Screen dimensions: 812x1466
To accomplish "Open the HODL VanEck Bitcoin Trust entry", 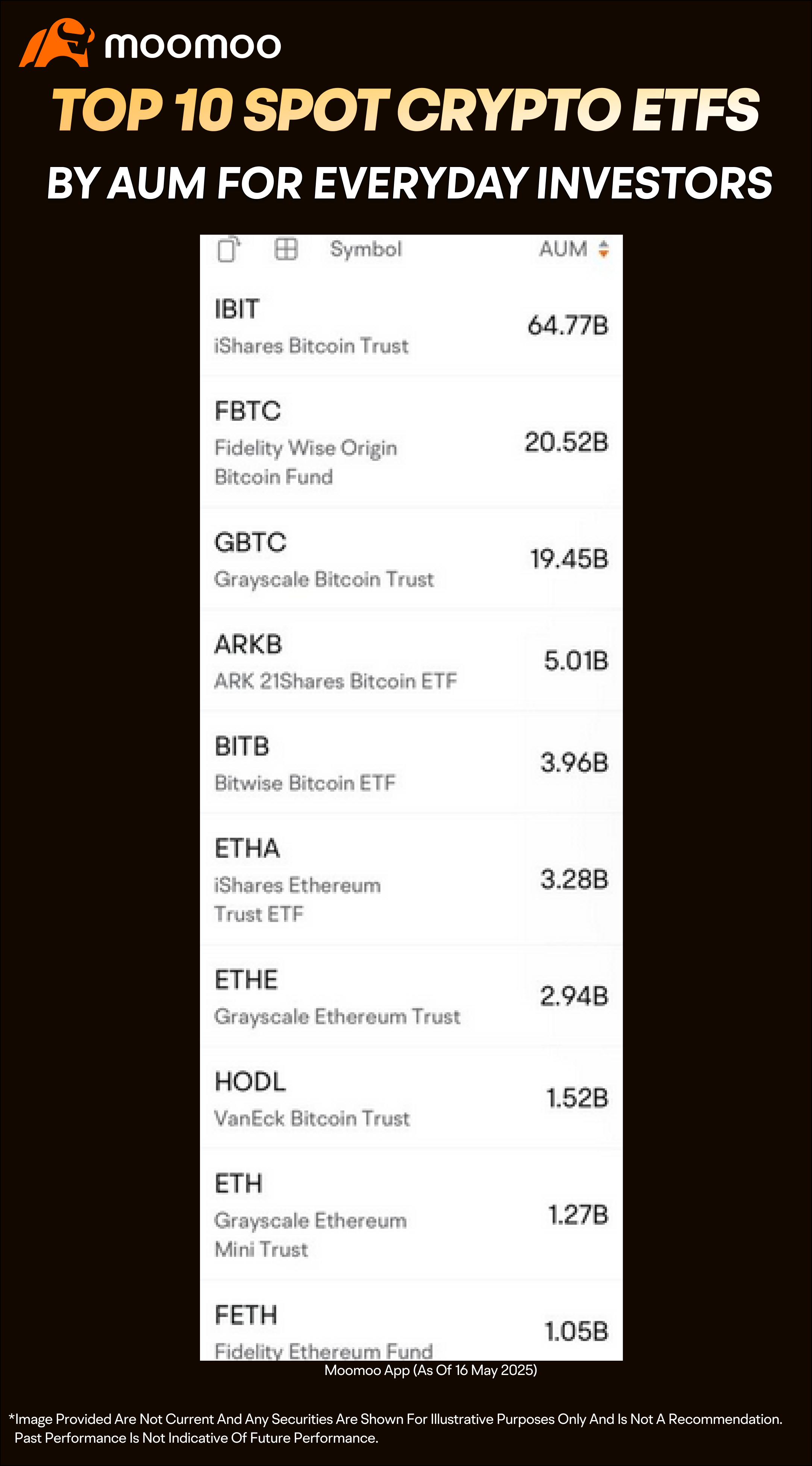I will 410,1098.
